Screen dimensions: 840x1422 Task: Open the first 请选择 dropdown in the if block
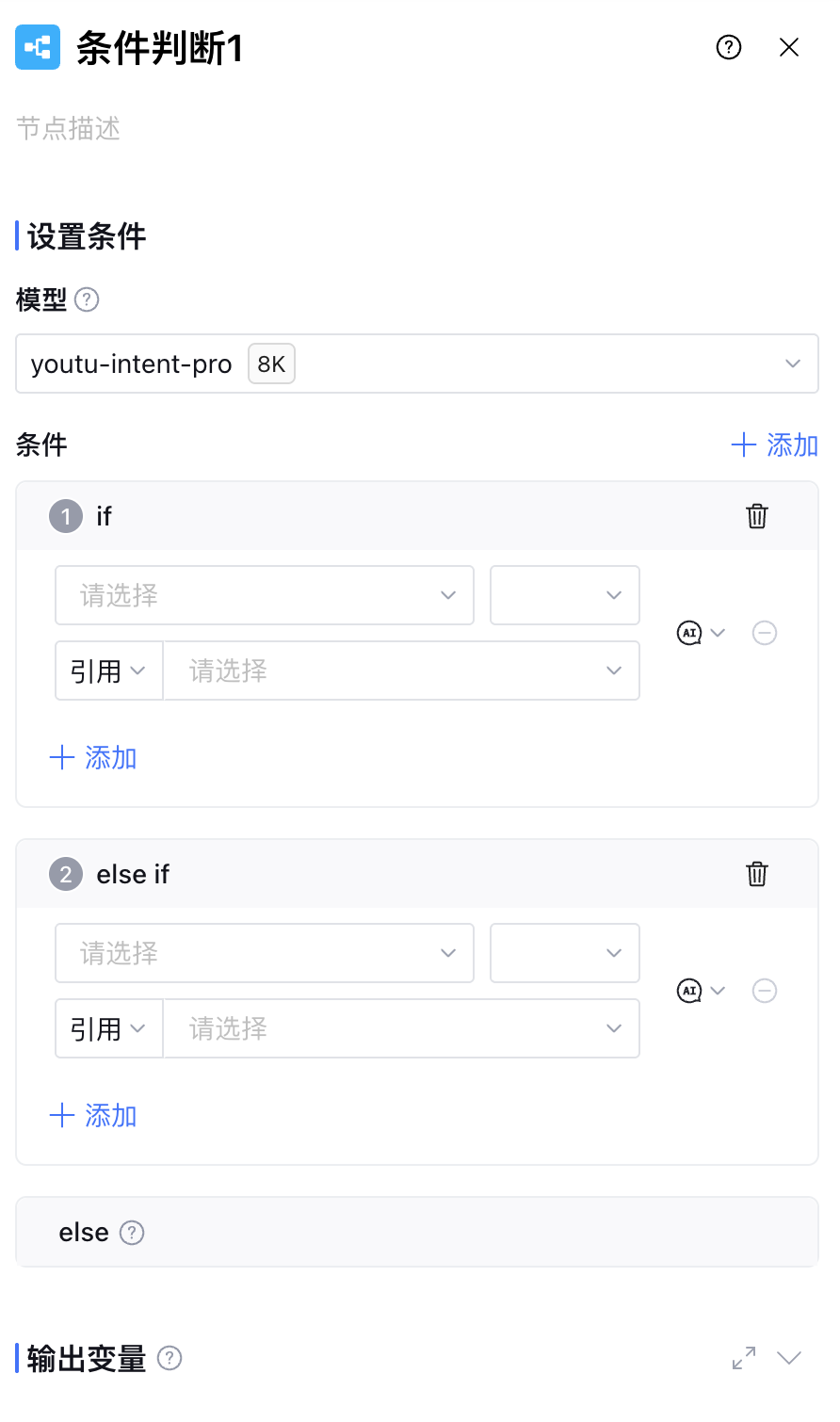264,595
